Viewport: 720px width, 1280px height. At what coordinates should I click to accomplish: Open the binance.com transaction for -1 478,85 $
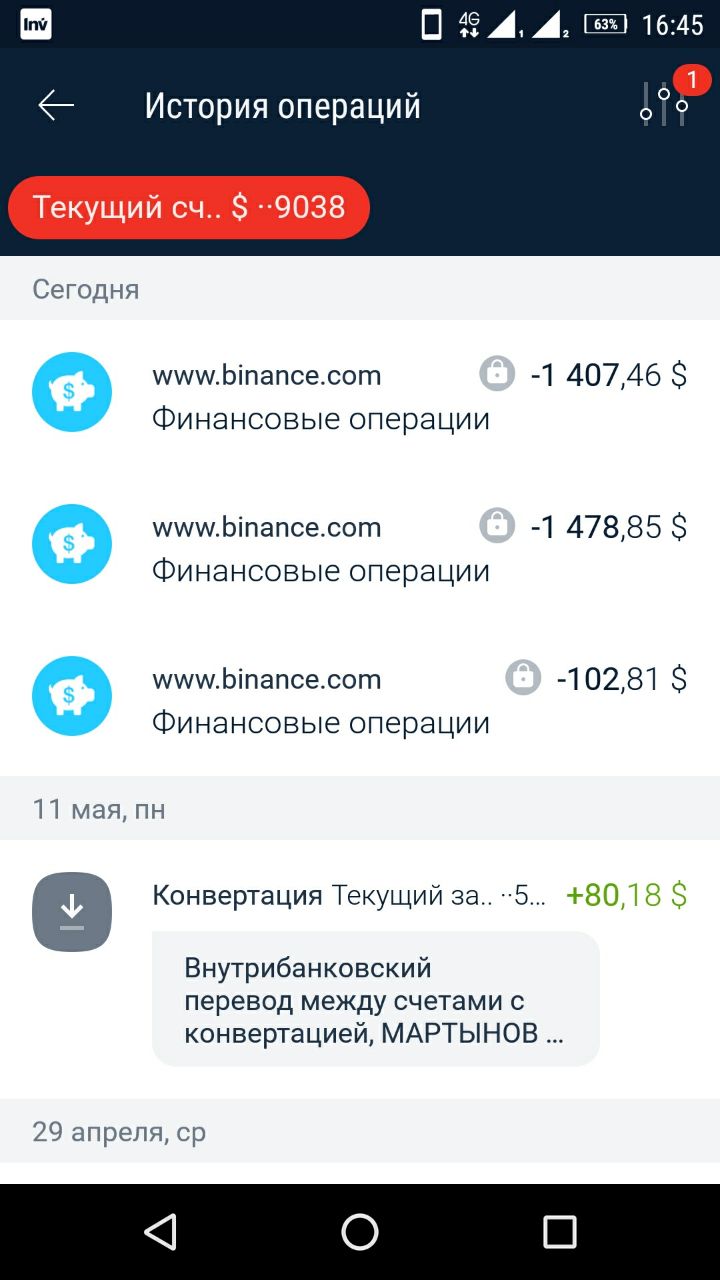tap(360, 548)
